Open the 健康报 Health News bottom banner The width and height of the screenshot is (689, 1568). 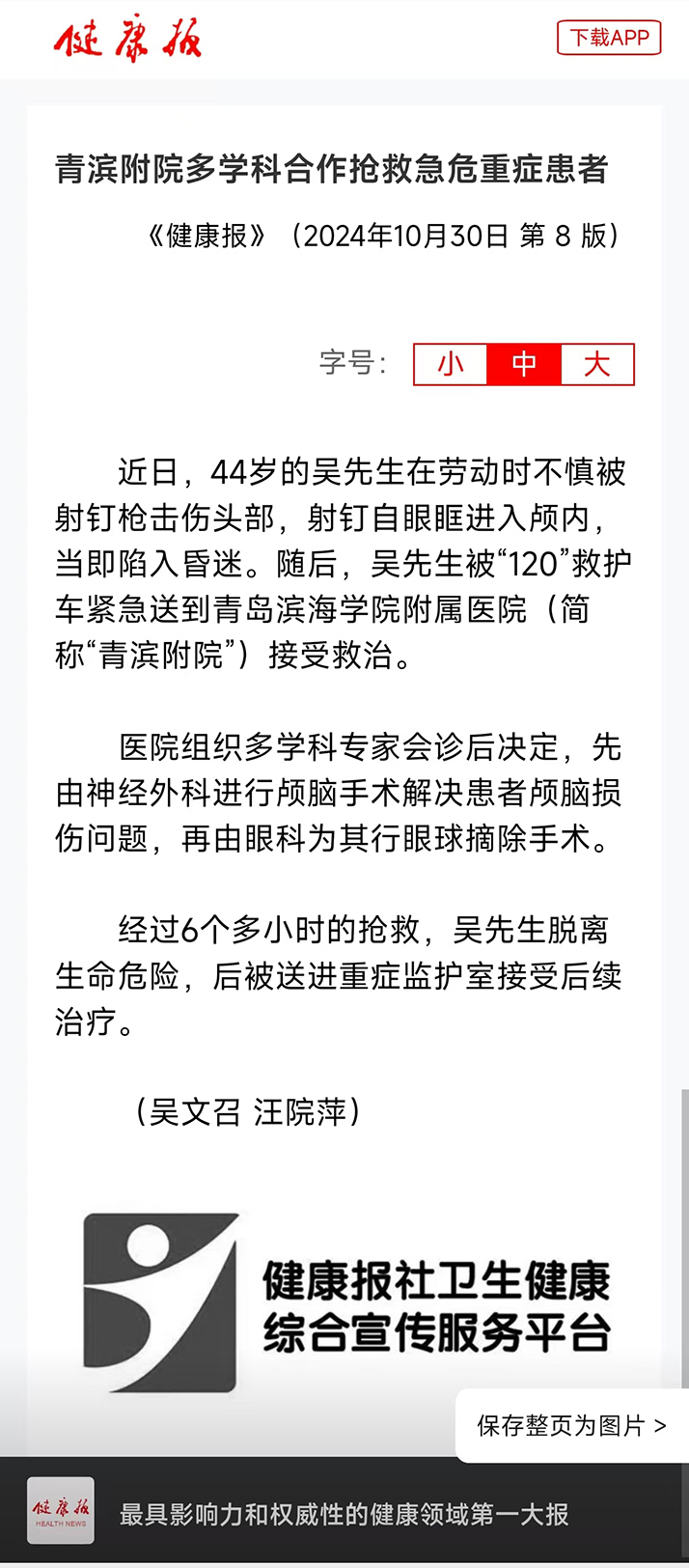(x=344, y=1512)
